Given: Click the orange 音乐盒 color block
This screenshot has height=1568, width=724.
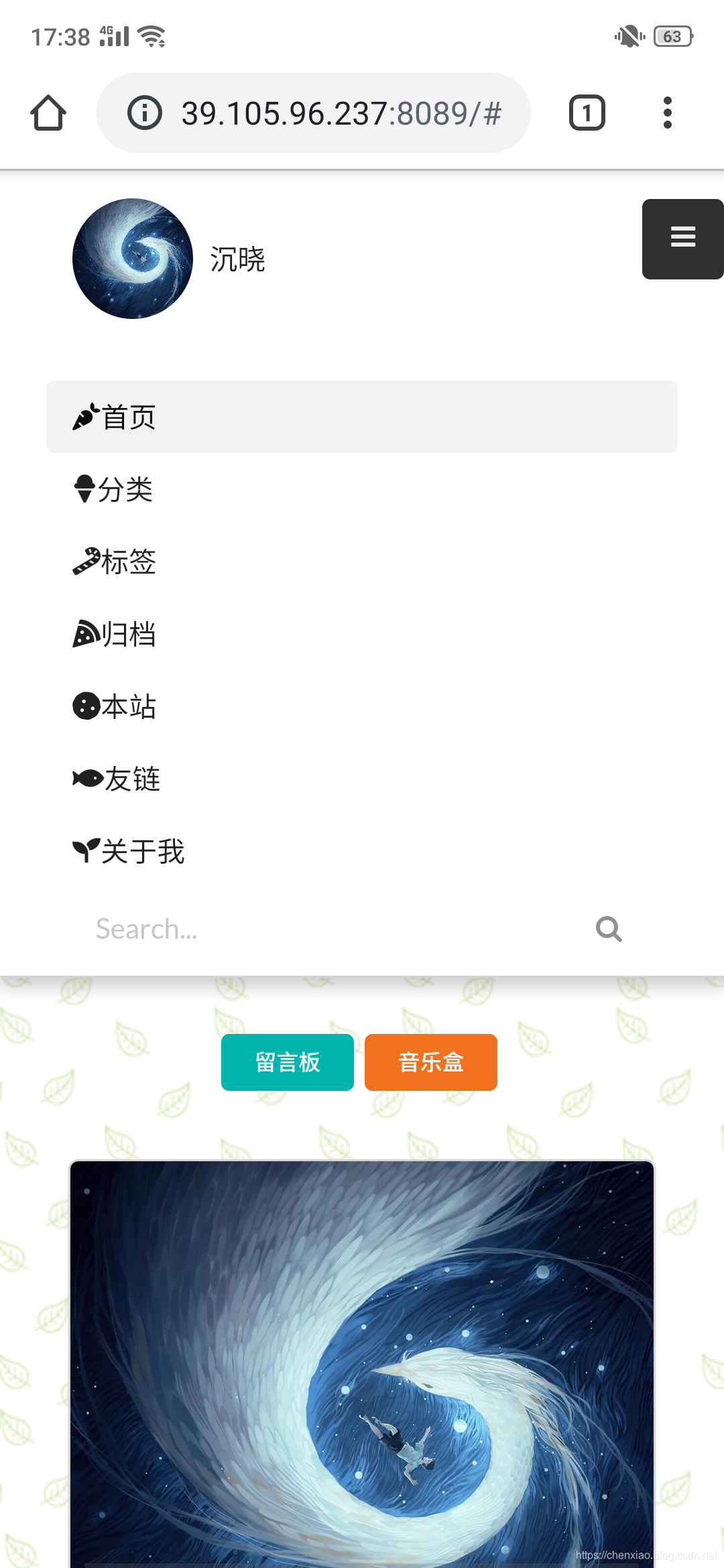Looking at the screenshot, I should tap(430, 1062).
